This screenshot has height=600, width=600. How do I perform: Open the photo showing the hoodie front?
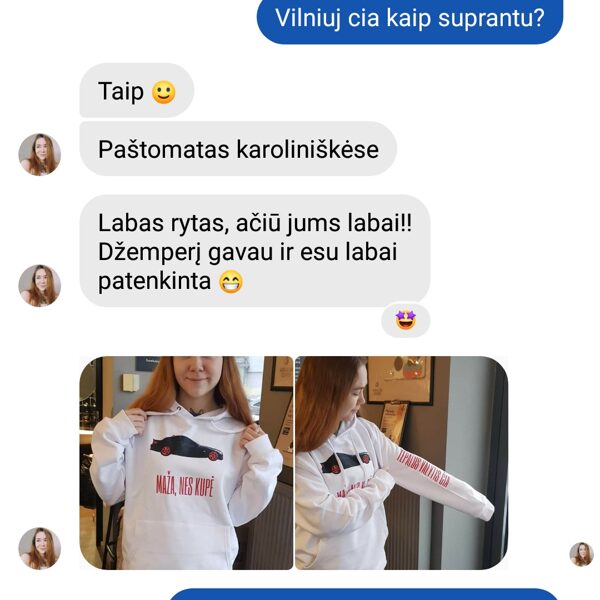186,462
